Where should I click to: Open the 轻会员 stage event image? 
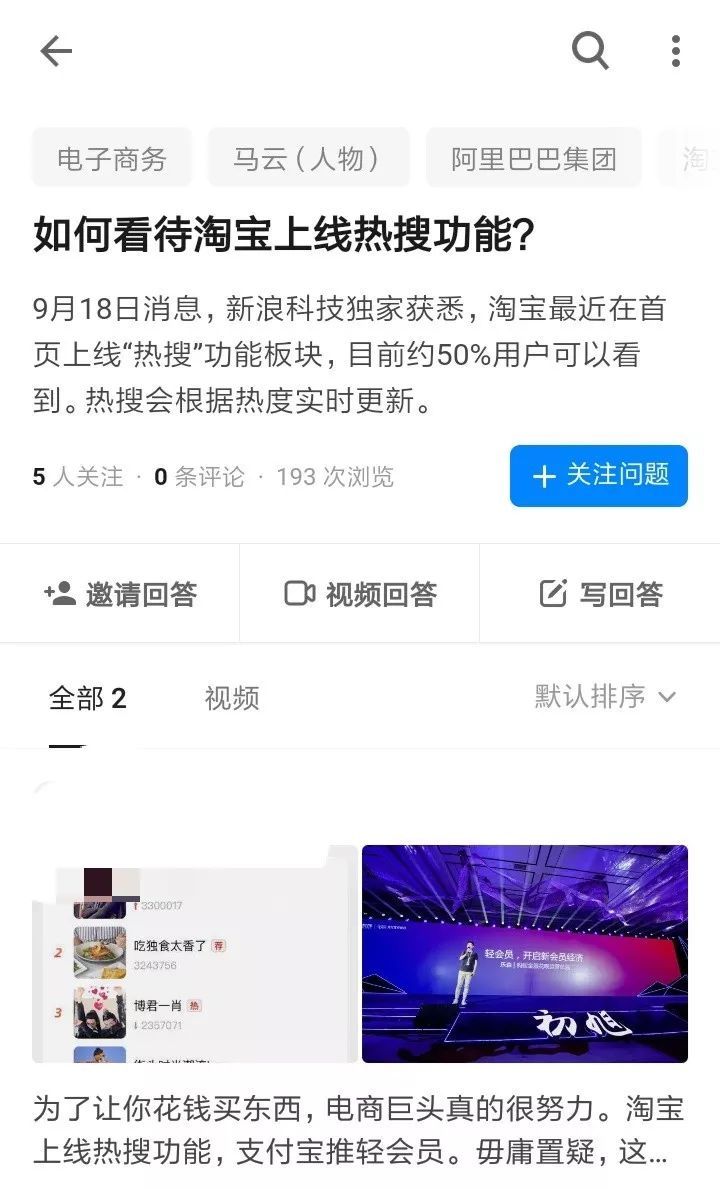click(x=525, y=954)
